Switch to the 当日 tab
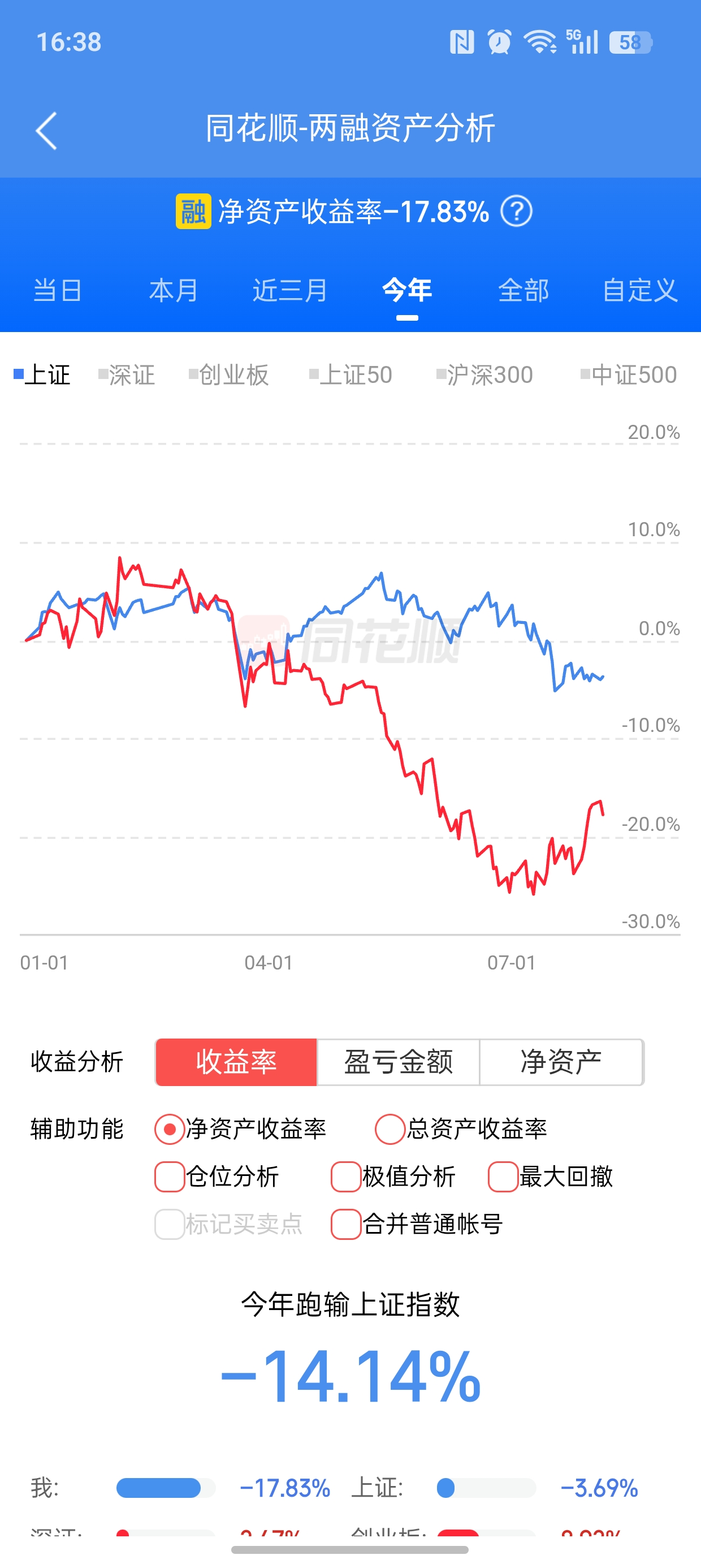Screen dimensions: 701x1568 [x=58, y=290]
